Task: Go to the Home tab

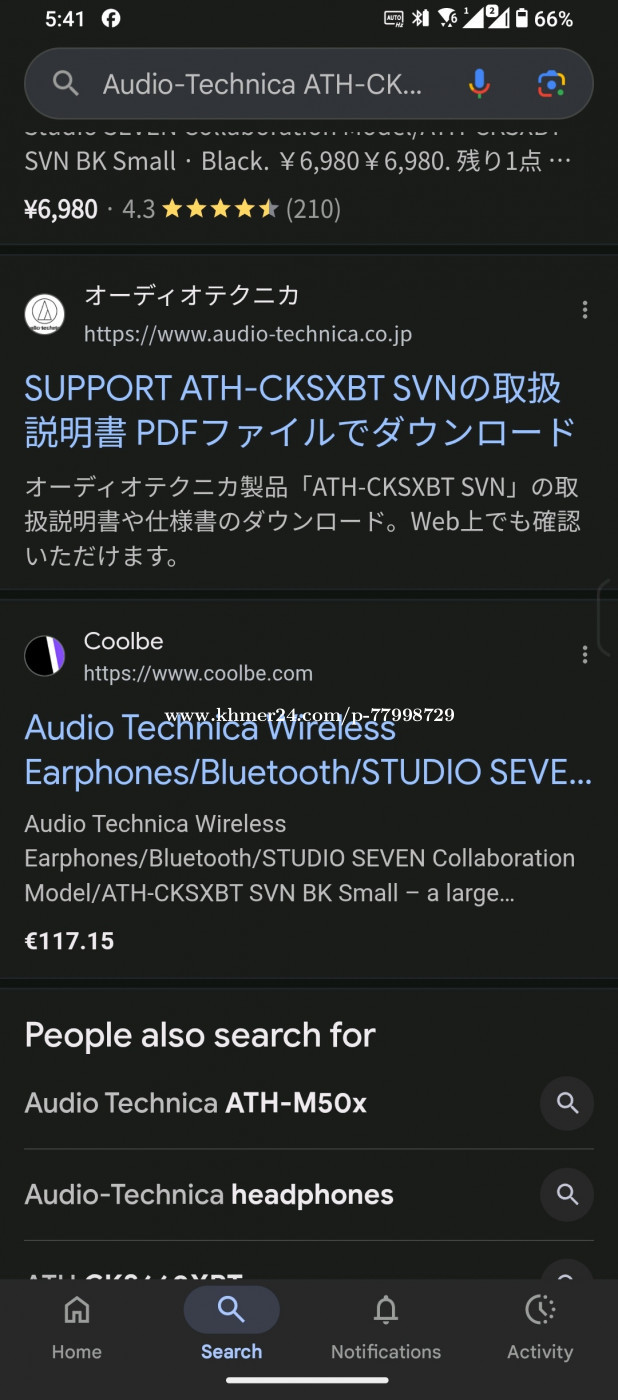Action: pyautogui.click(x=77, y=1327)
